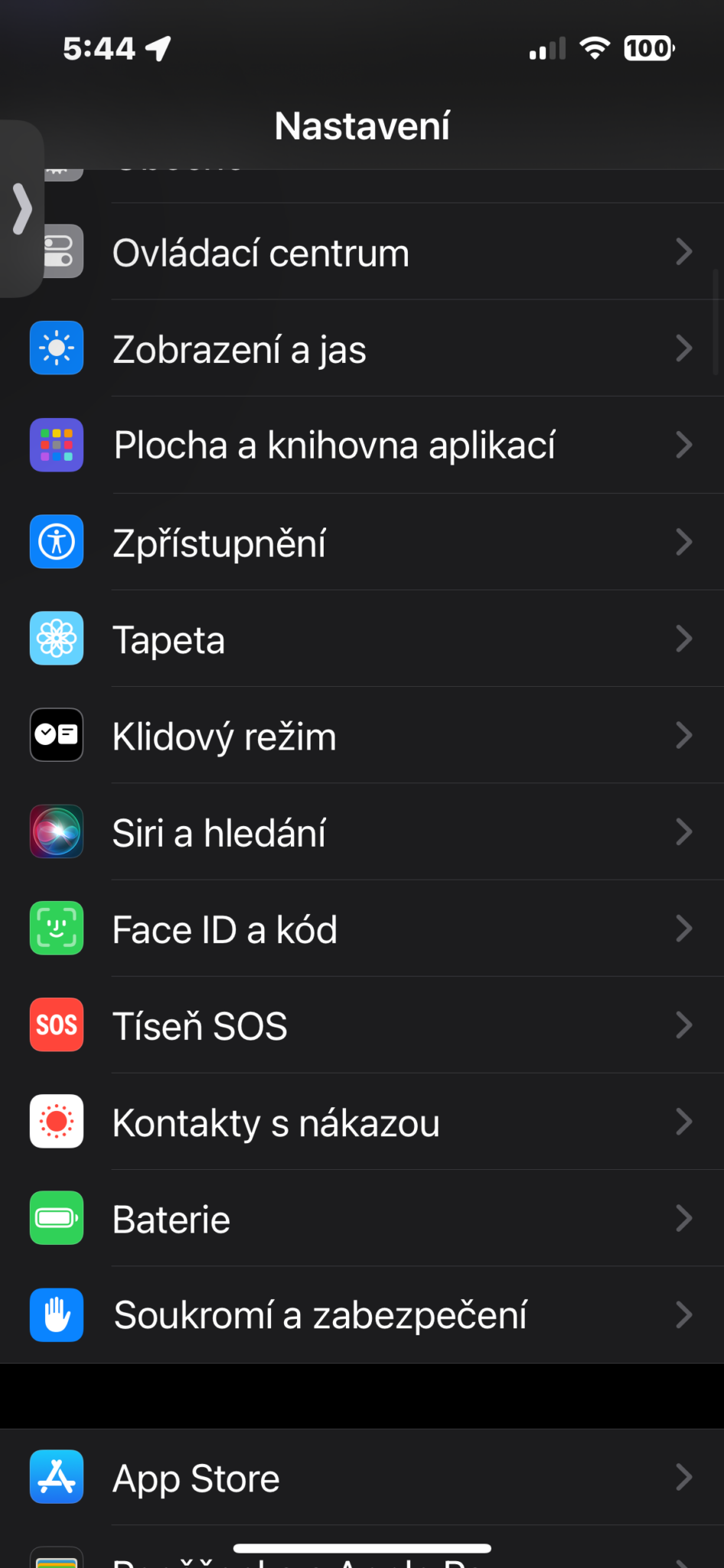Select the Plocha a knihovna aplikací icon
The width and height of the screenshot is (724, 1568).
coord(57,445)
